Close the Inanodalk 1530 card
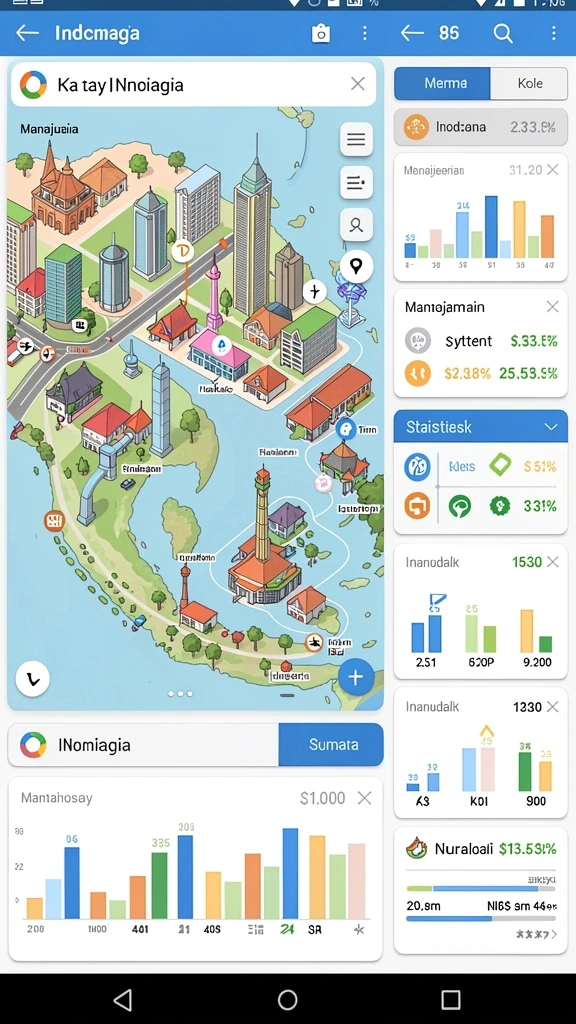 552,562
